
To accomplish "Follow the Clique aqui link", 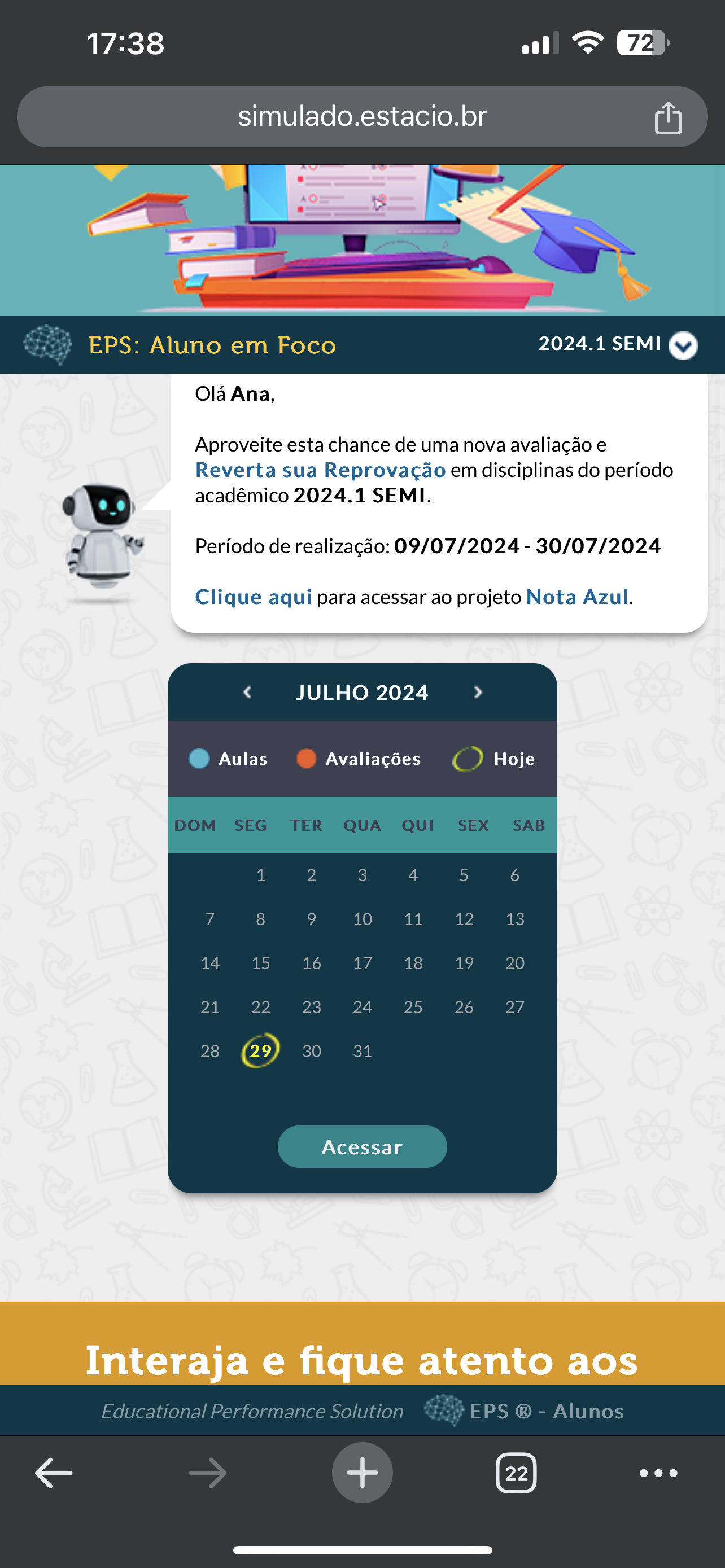I will click(x=253, y=597).
